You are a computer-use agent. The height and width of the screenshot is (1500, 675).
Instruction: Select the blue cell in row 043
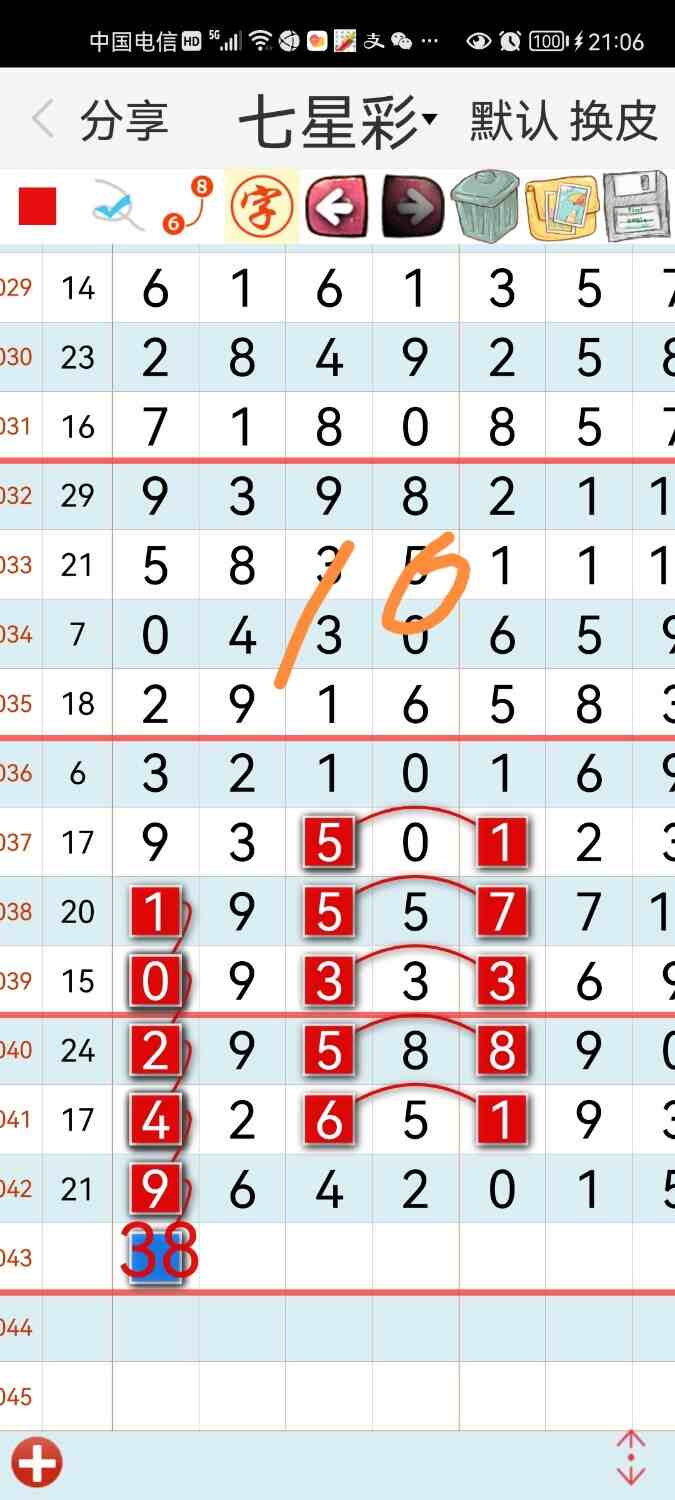point(155,1257)
